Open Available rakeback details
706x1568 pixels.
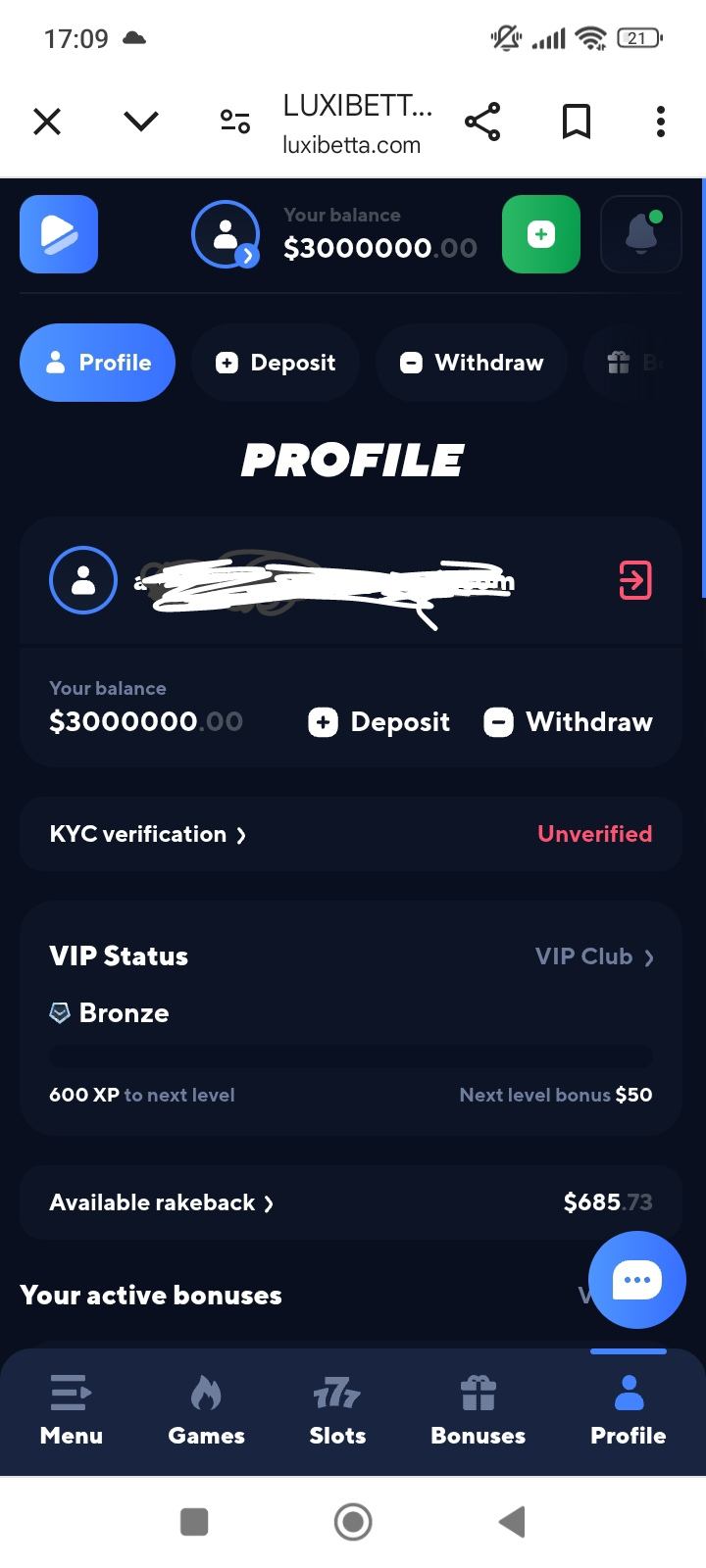click(x=162, y=1202)
